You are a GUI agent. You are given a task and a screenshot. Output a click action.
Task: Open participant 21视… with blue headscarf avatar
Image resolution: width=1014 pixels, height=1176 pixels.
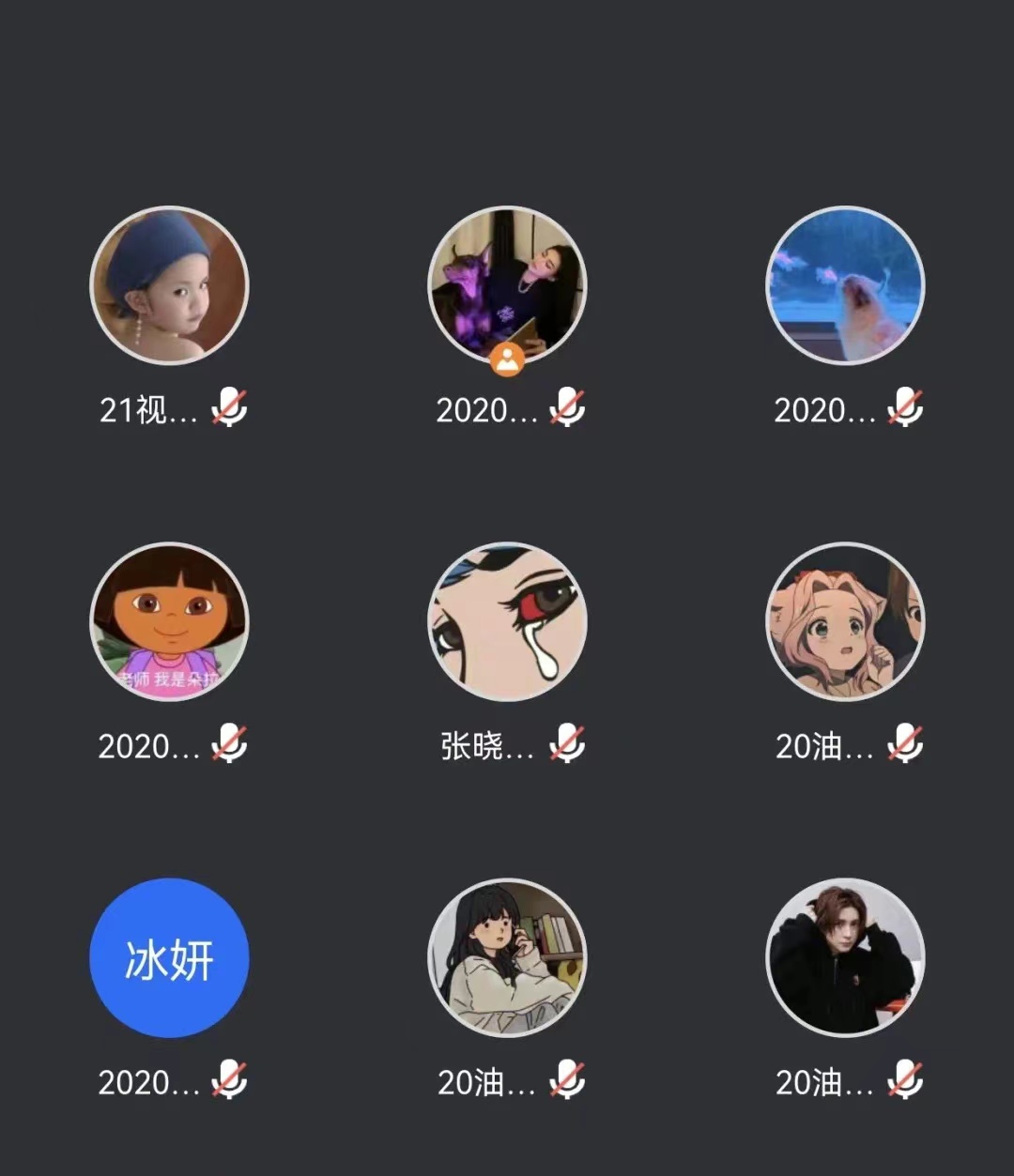169,285
